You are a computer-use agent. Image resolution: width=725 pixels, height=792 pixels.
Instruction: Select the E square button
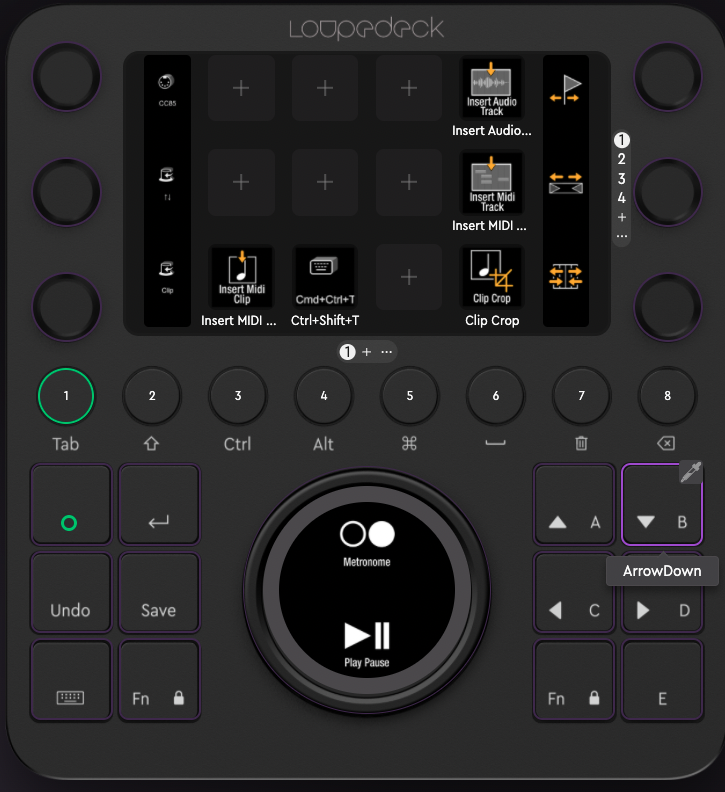point(662,681)
